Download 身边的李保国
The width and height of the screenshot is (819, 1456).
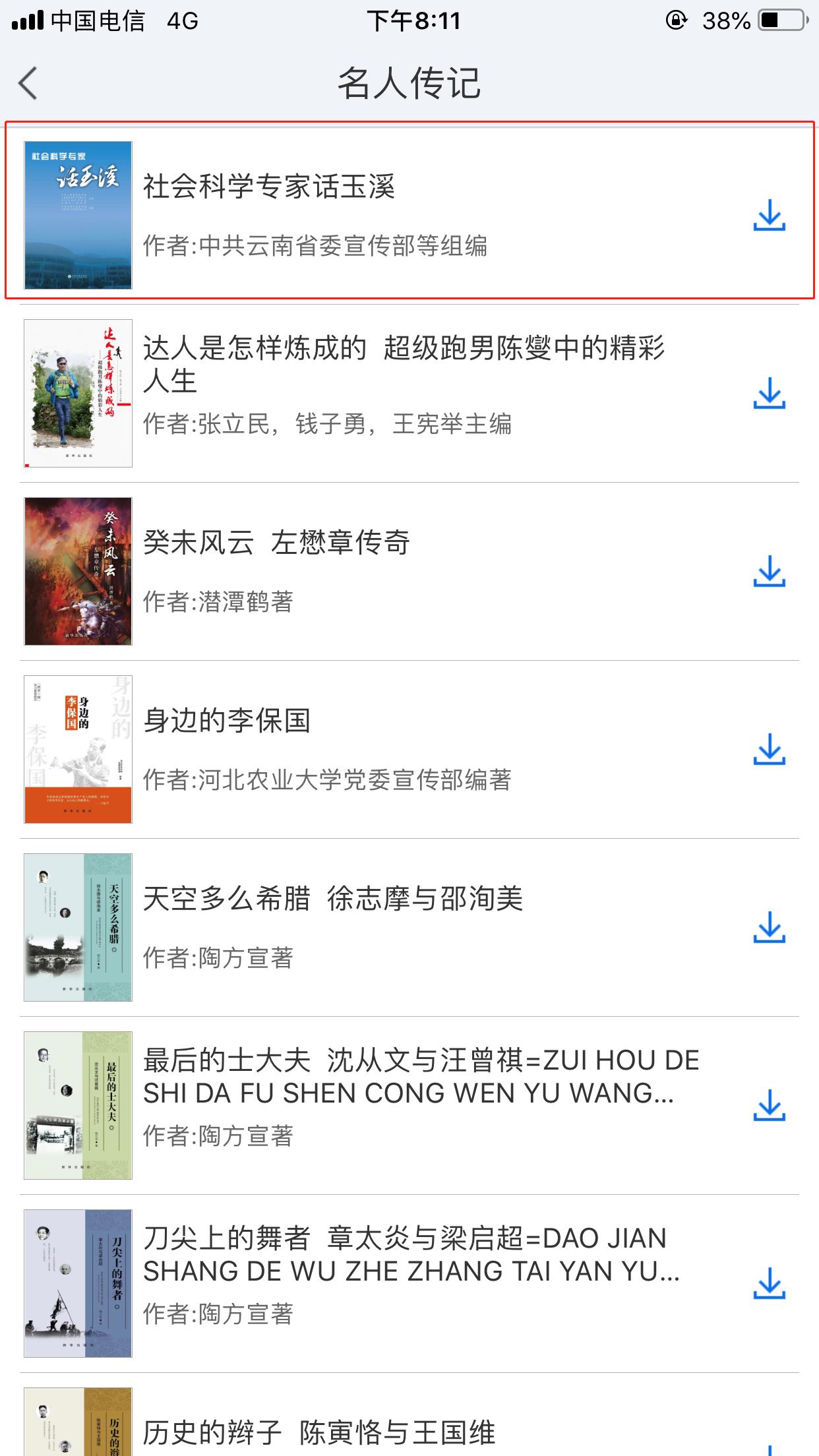tap(769, 750)
